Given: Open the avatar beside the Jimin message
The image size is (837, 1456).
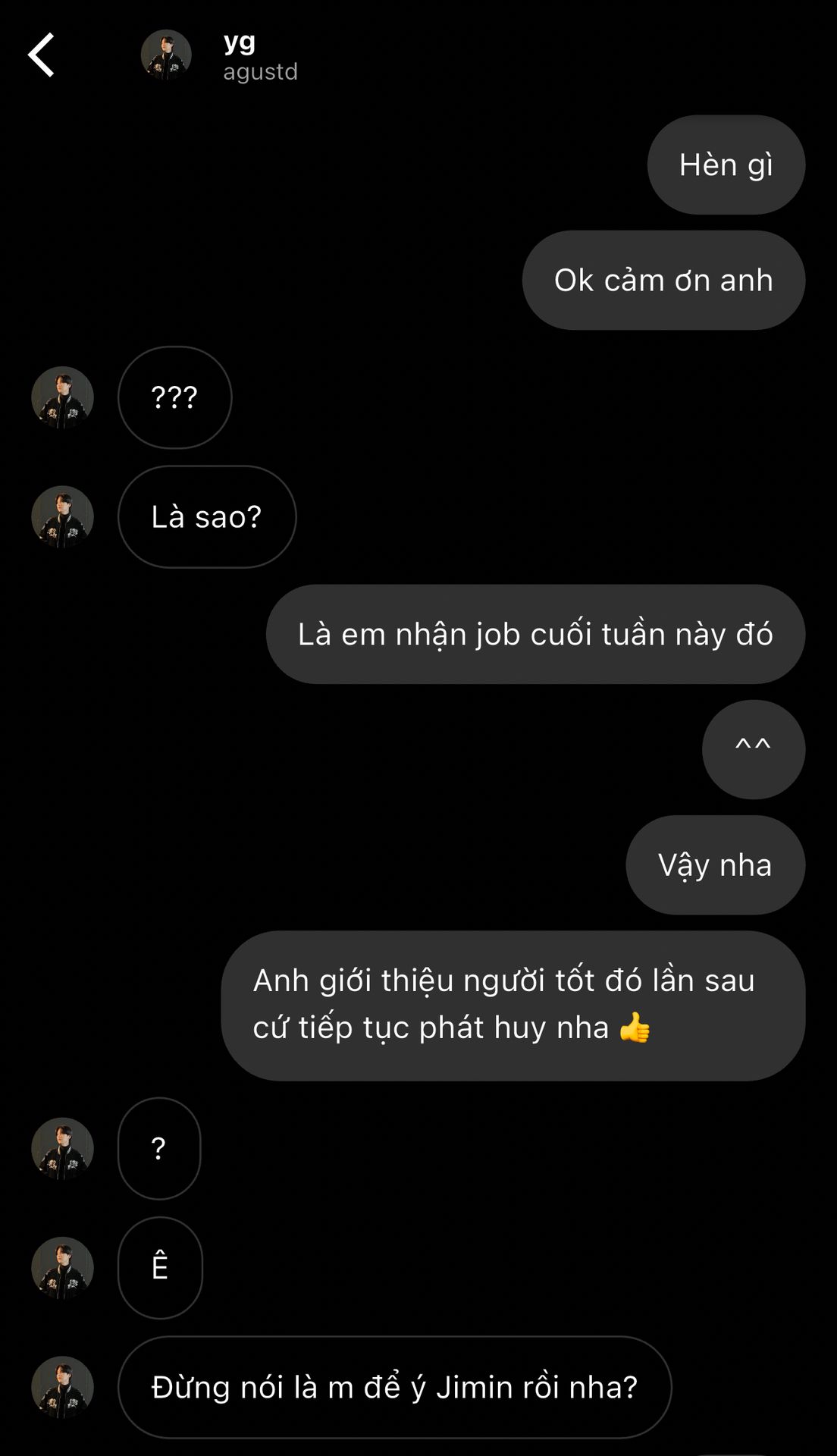Looking at the screenshot, I should (62, 1387).
